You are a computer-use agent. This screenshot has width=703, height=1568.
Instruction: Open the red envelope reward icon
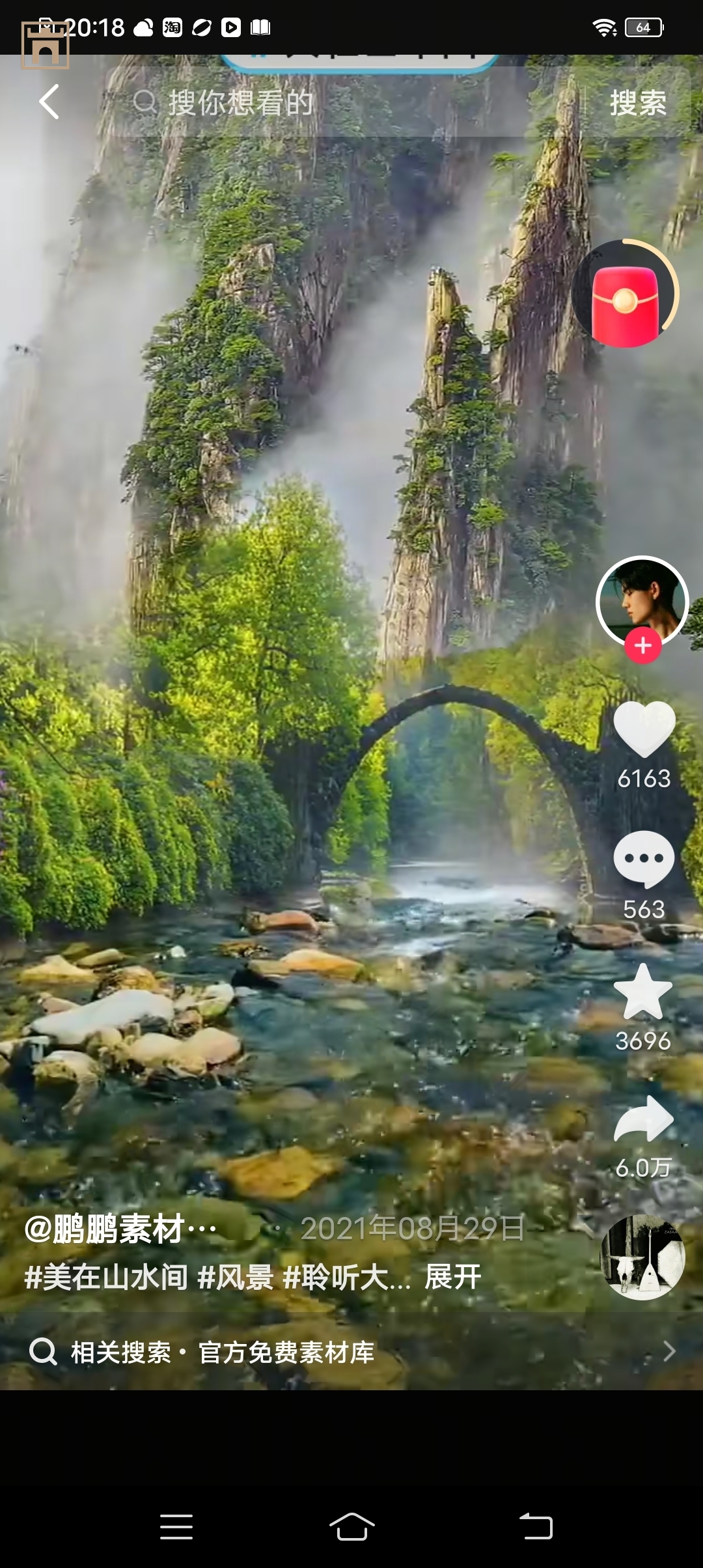[625, 295]
